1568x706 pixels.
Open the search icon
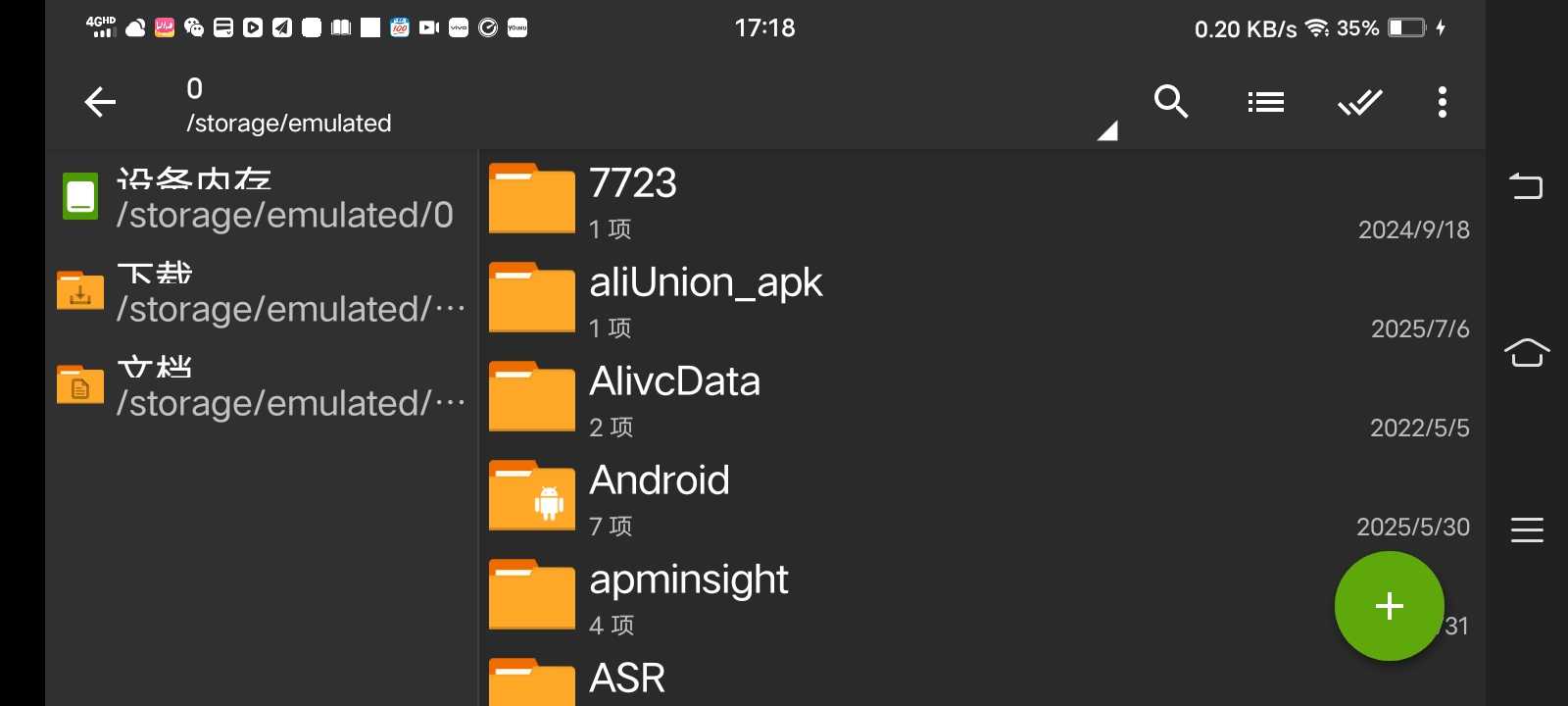pos(1171,102)
